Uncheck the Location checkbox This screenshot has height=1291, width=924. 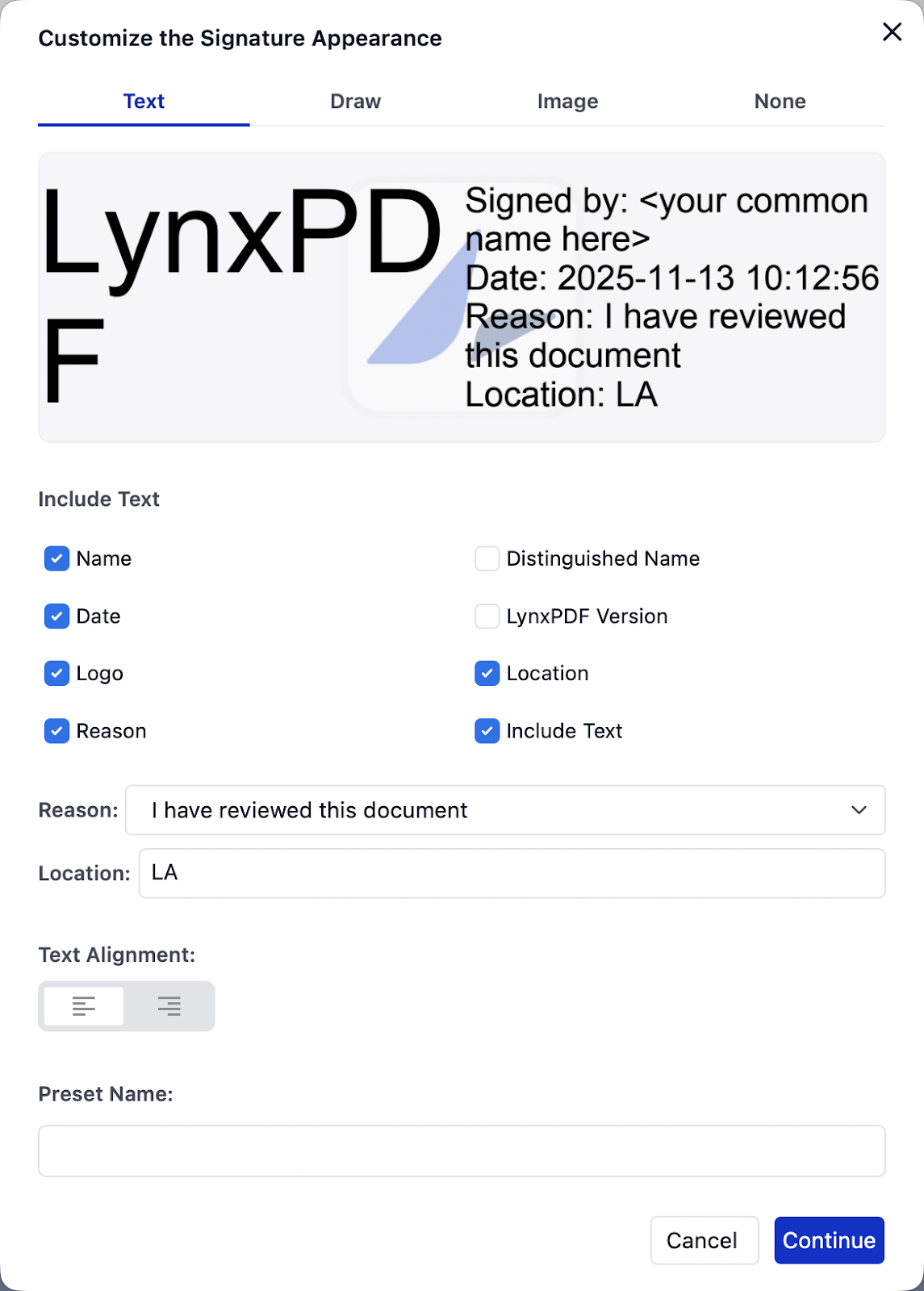[x=487, y=674]
